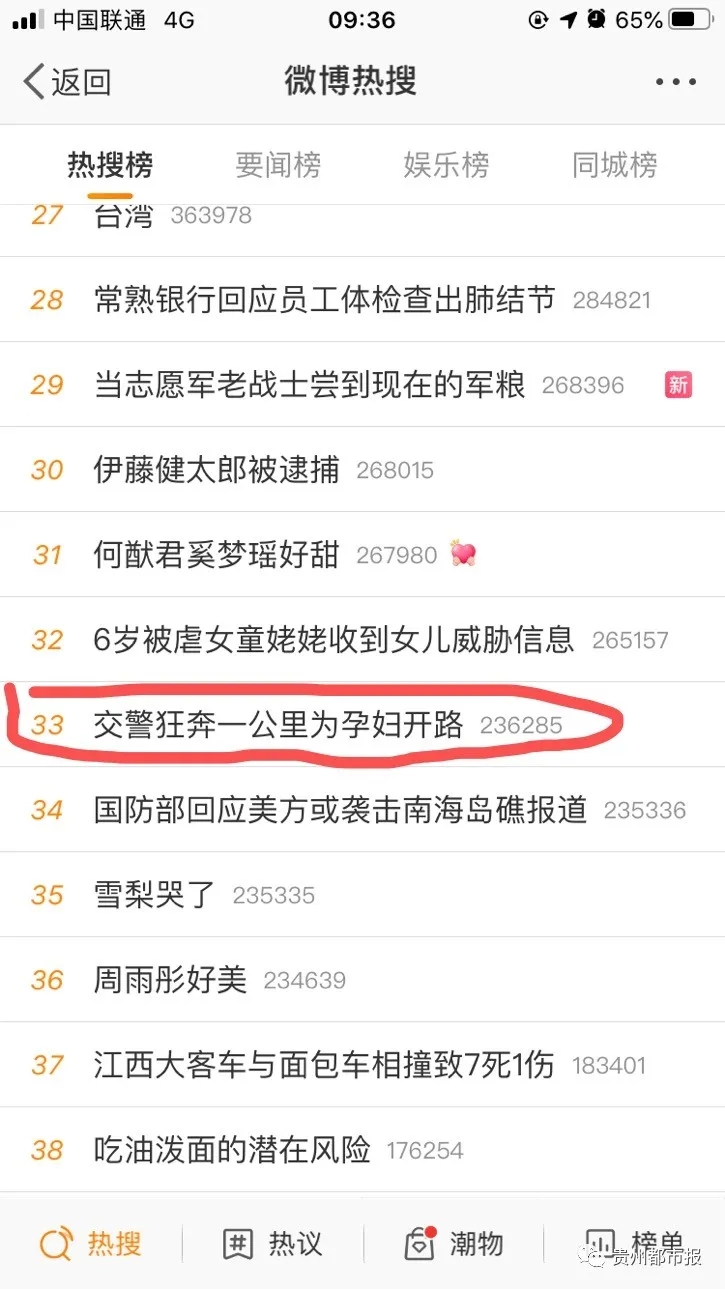Viewport: 725px width, 1289px height.
Task: Open 6岁被虐女童姥姥收到女儿威胁信息
Action: point(362,640)
